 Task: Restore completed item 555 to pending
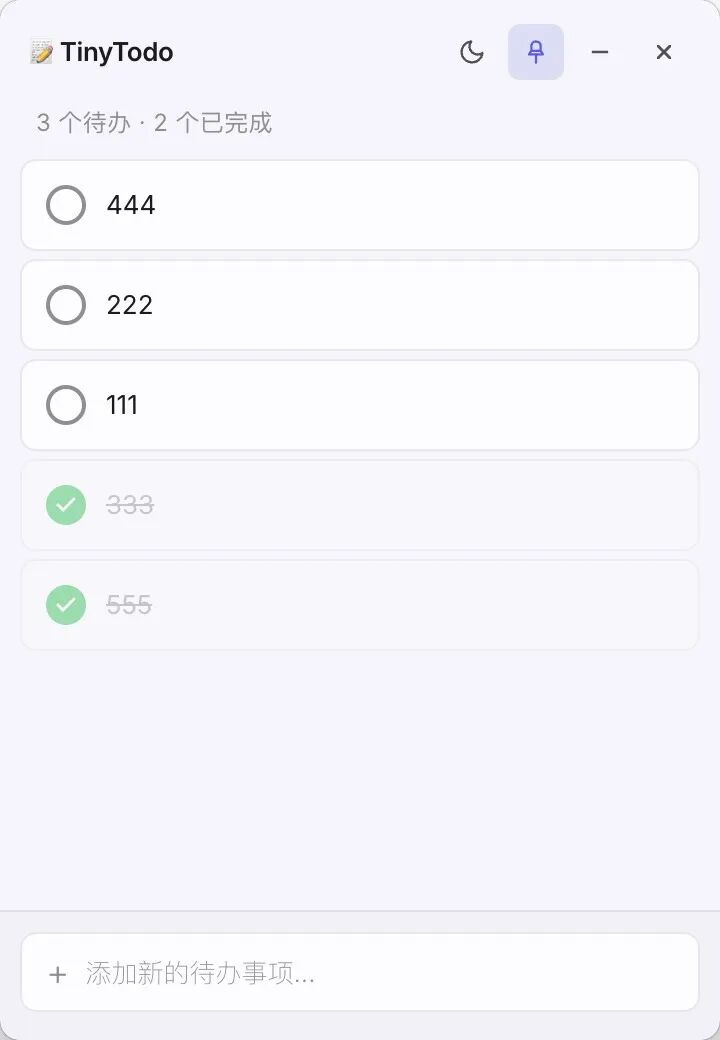(x=66, y=605)
